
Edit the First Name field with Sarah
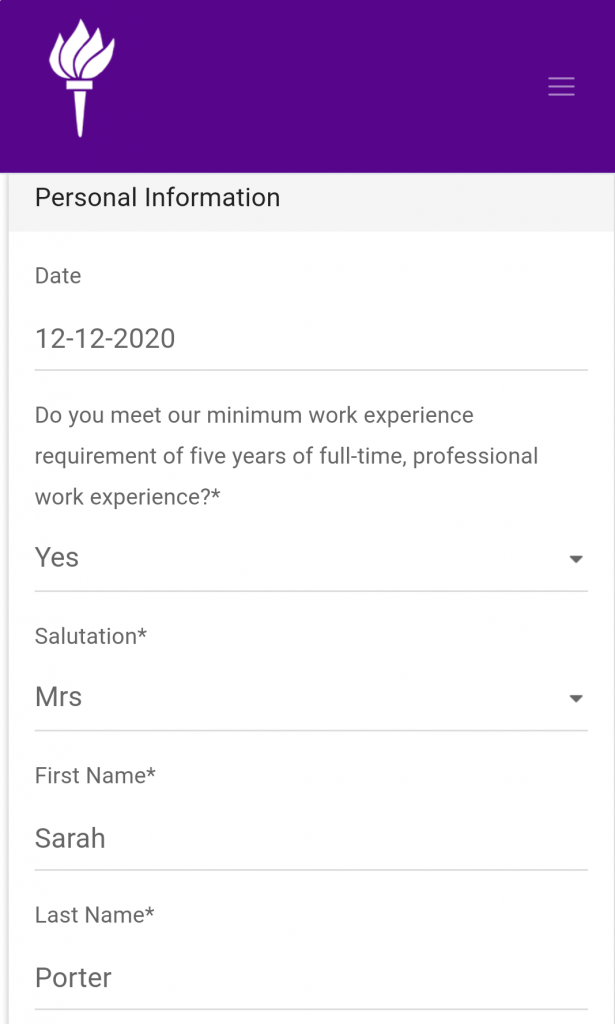311,839
